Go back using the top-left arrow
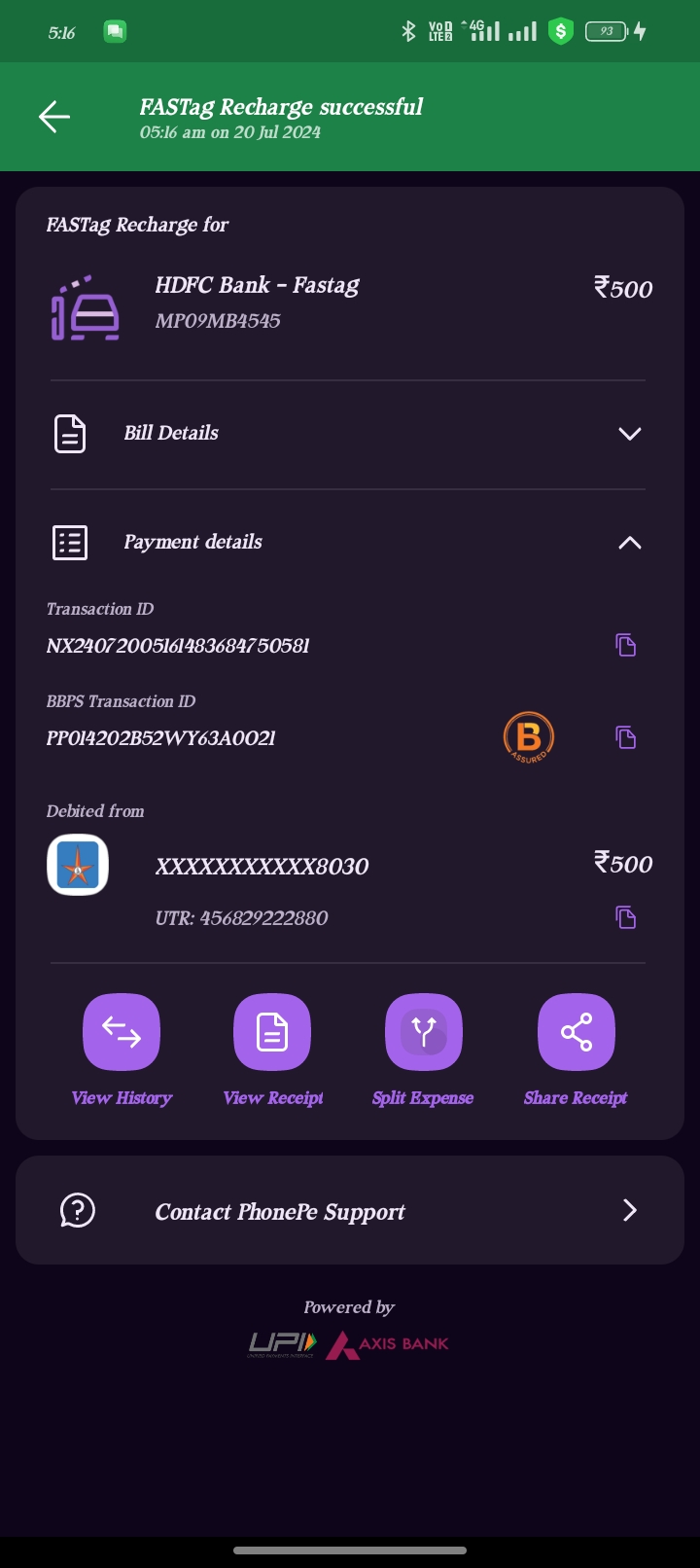The width and height of the screenshot is (700, 1568). pyautogui.click(x=54, y=118)
